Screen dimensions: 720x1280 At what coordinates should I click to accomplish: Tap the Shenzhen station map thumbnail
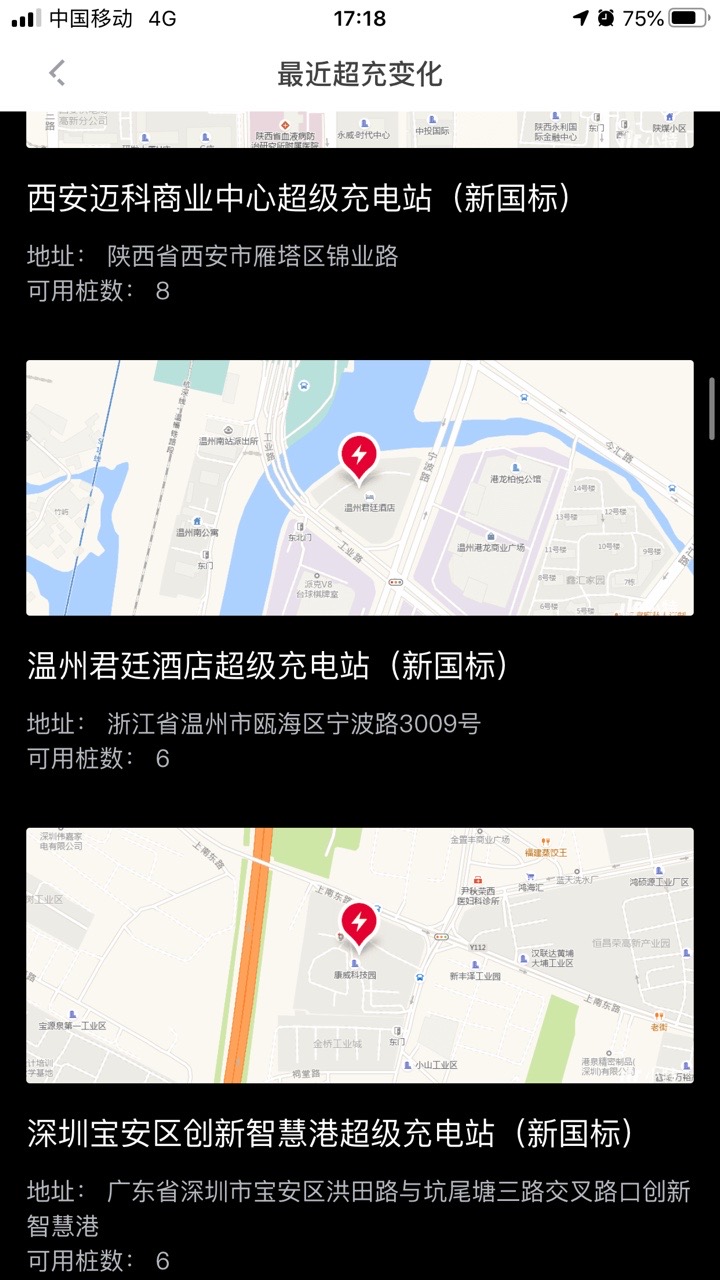click(360, 955)
